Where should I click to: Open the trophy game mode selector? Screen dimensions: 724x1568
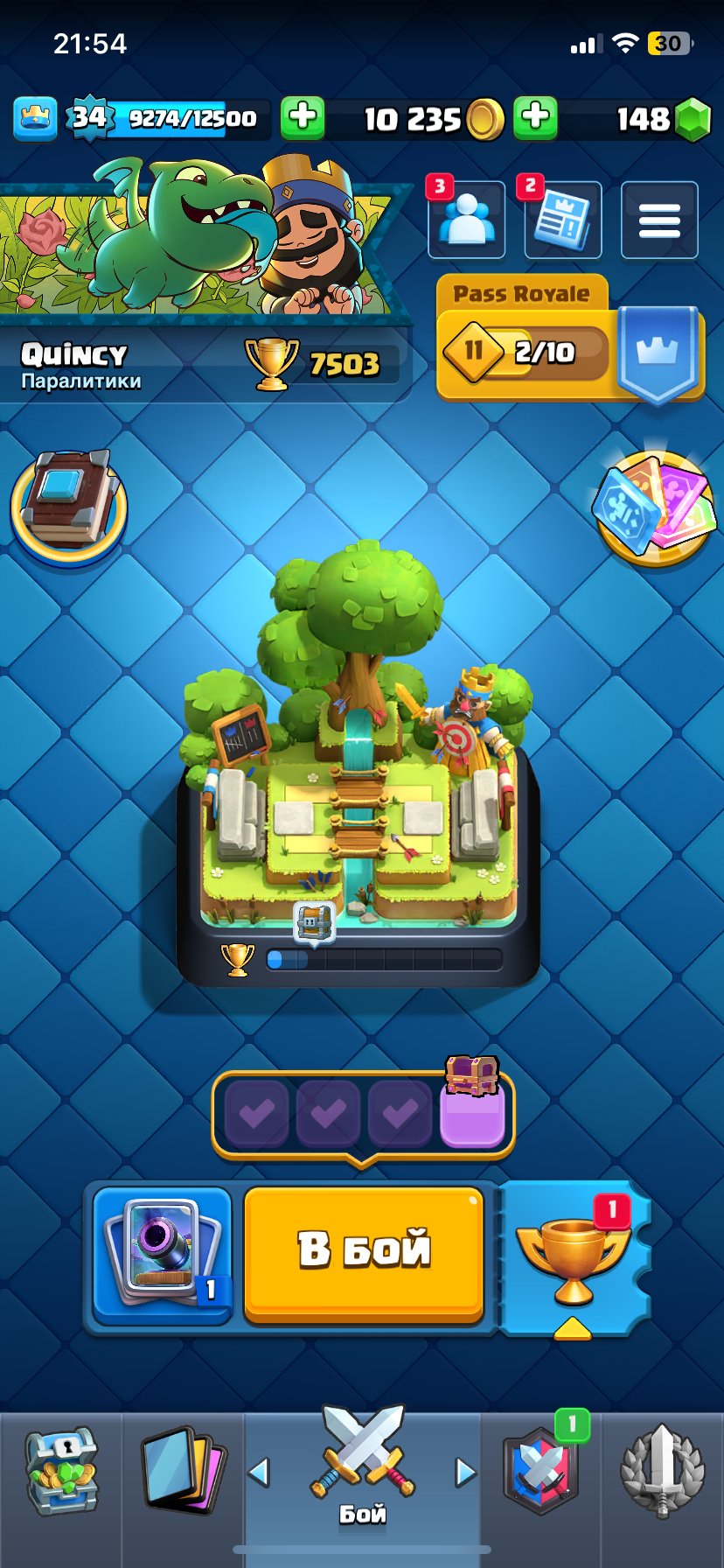point(573,1256)
